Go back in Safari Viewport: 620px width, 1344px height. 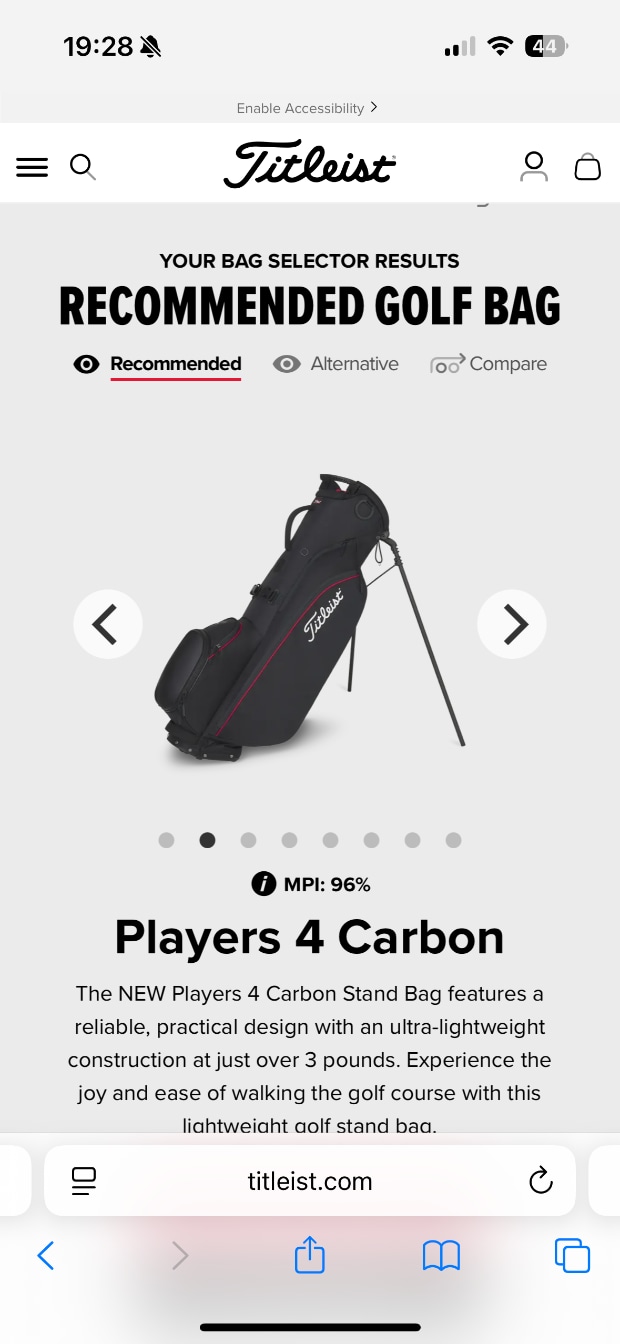point(45,1255)
